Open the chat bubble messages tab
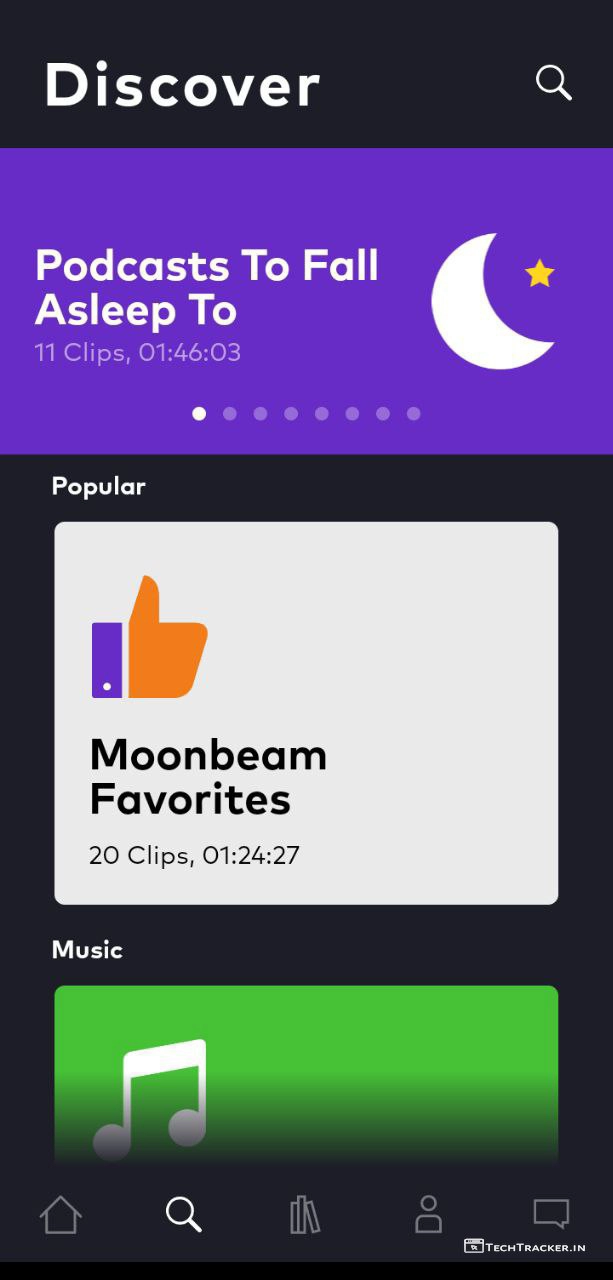This screenshot has width=613, height=1280. tap(551, 1214)
